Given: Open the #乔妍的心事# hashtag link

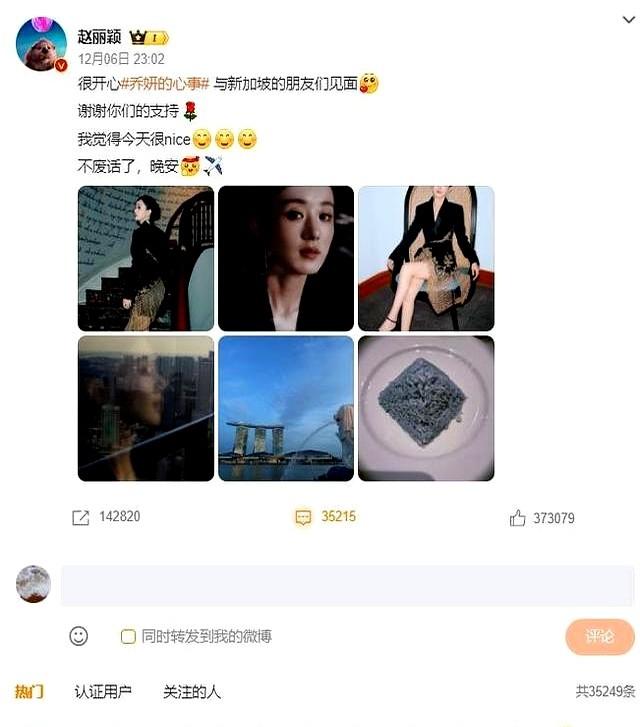Looking at the screenshot, I should tap(168, 85).
